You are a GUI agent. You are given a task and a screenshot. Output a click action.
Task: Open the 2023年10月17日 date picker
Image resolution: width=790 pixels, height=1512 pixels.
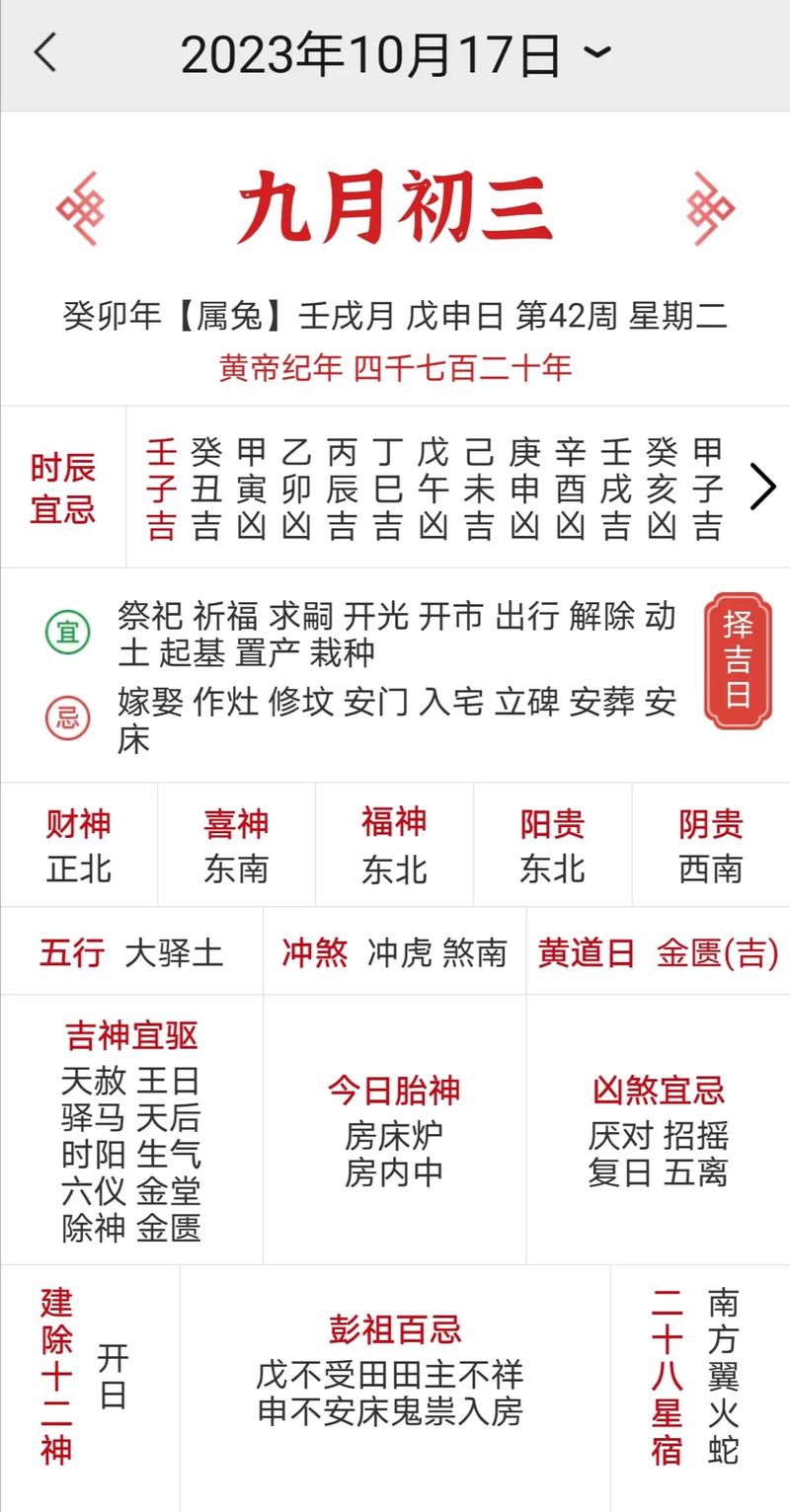[x=395, y=54]
